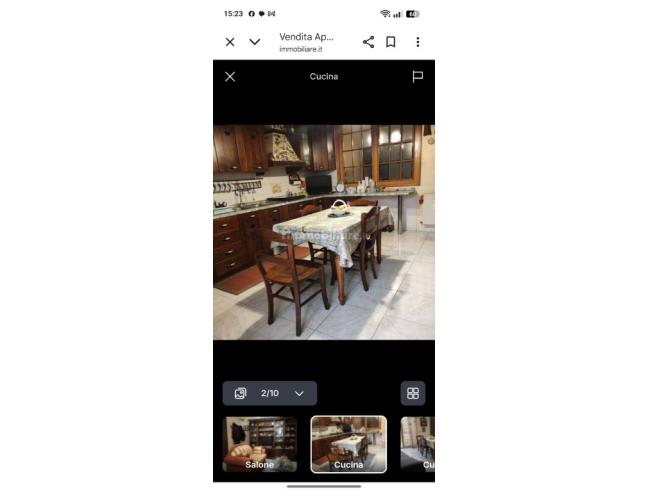Open the kitchen photo full view
Screen dimensions: 648x492
pos(323,232)
